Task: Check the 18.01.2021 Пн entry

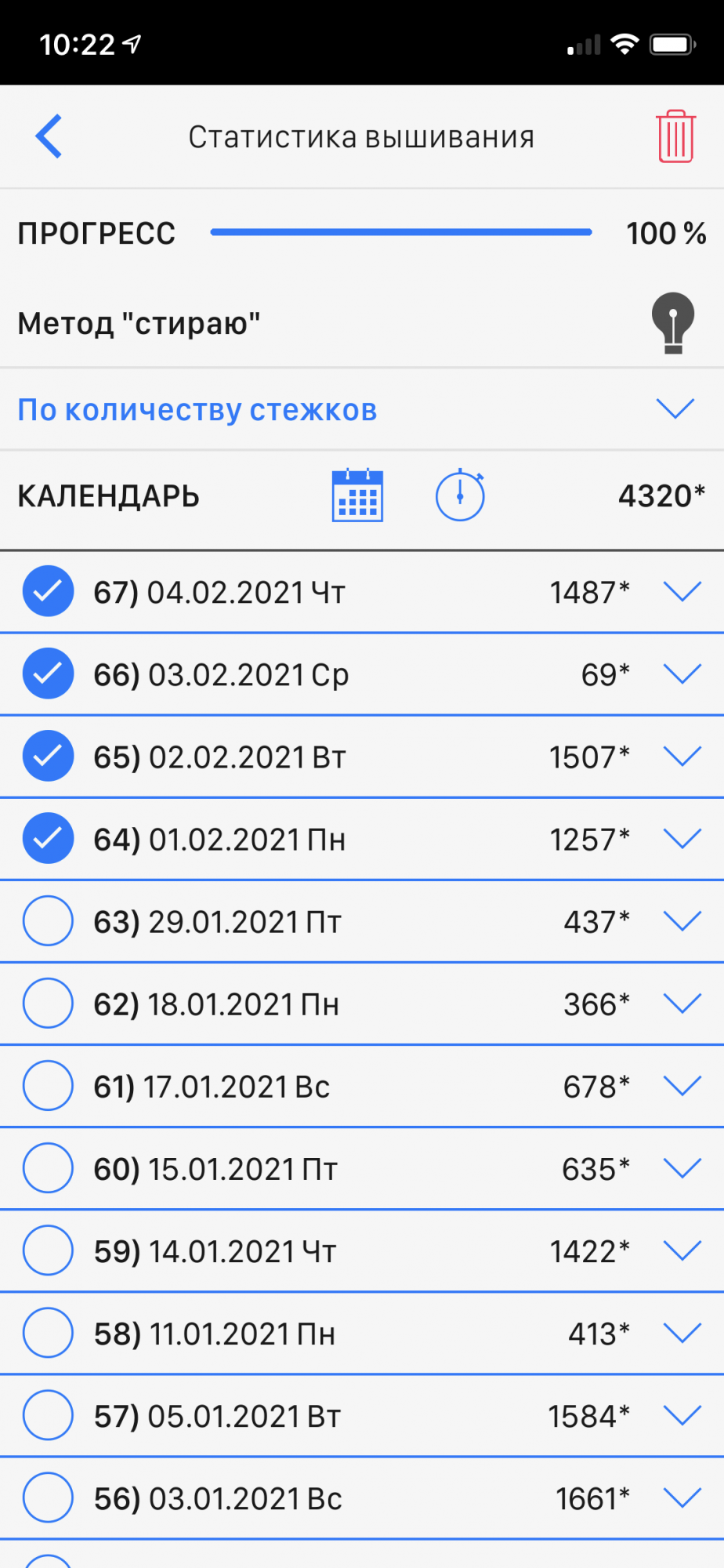Action: click(48, 1004)
